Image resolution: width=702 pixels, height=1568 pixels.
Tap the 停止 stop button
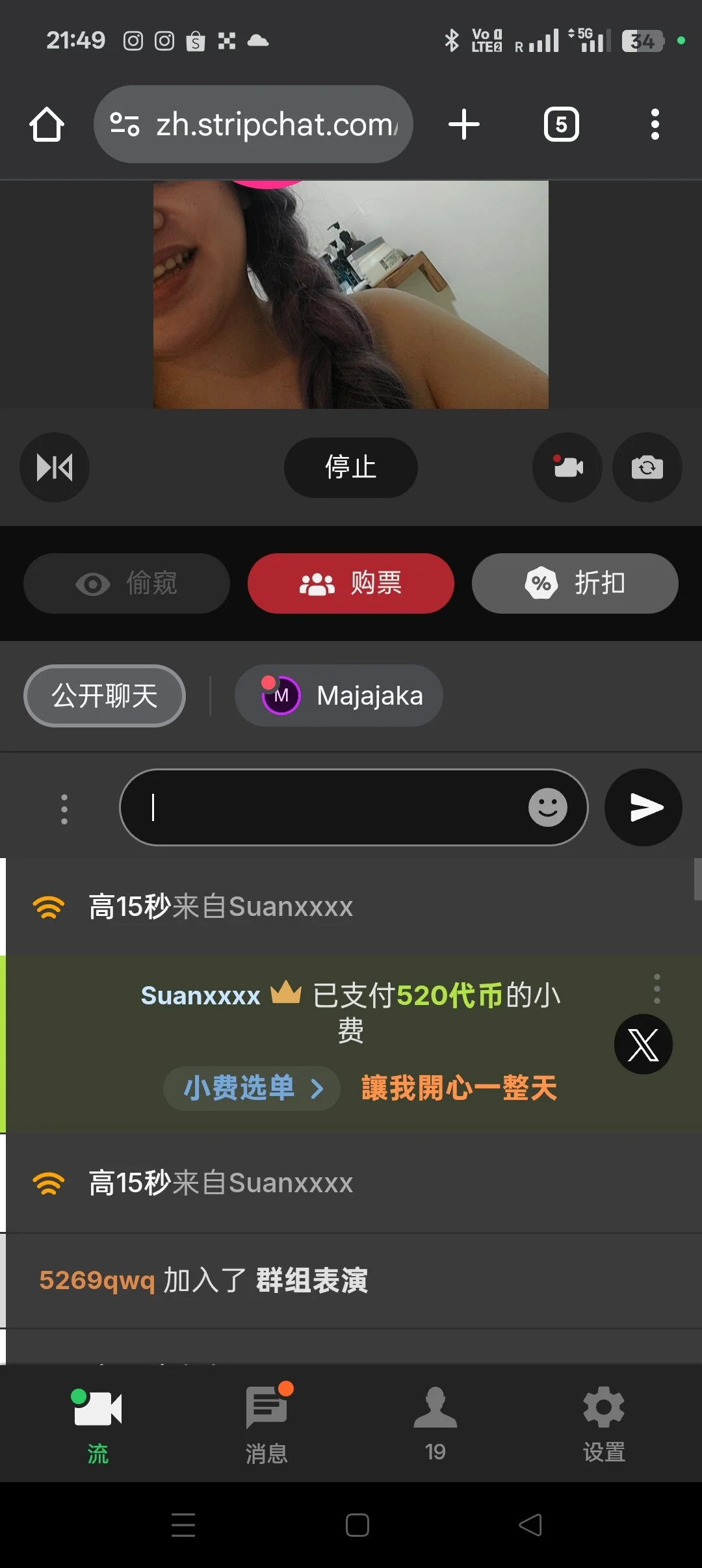point(350,467)
